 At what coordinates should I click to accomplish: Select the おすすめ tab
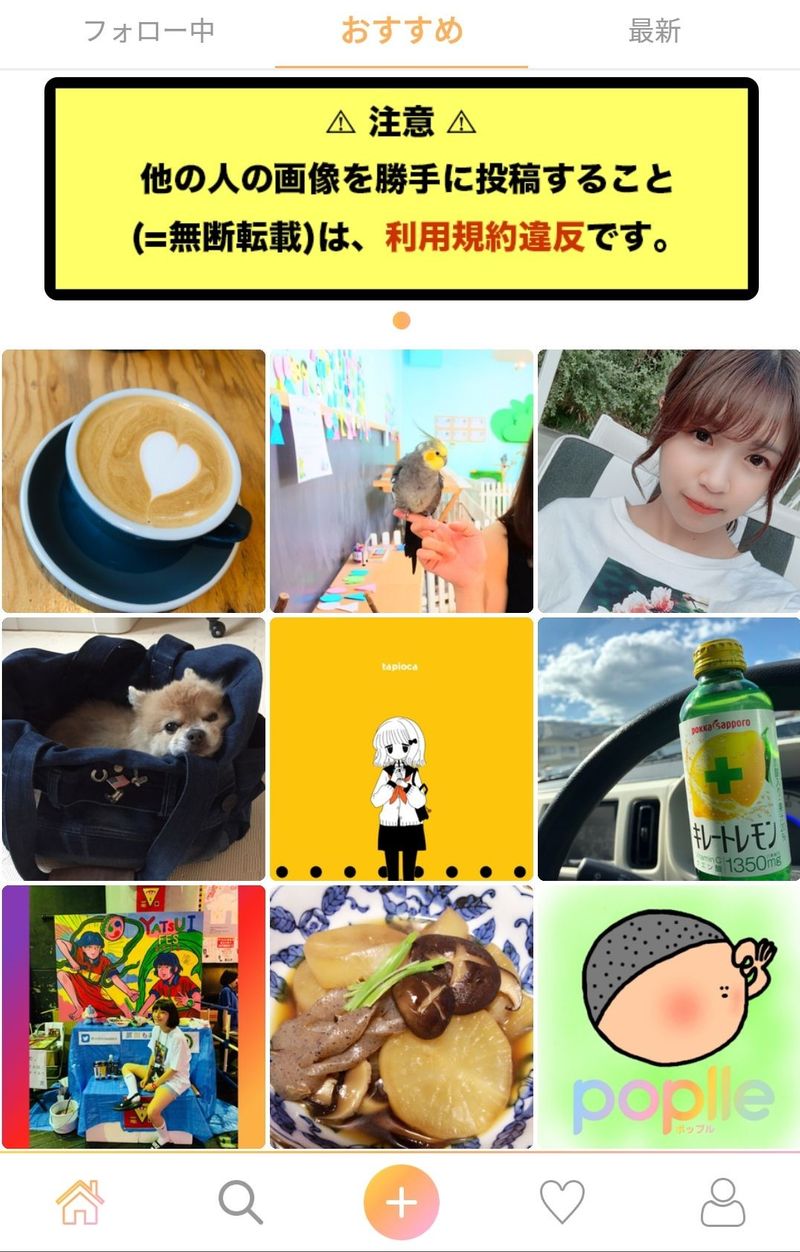click(402, 31)
